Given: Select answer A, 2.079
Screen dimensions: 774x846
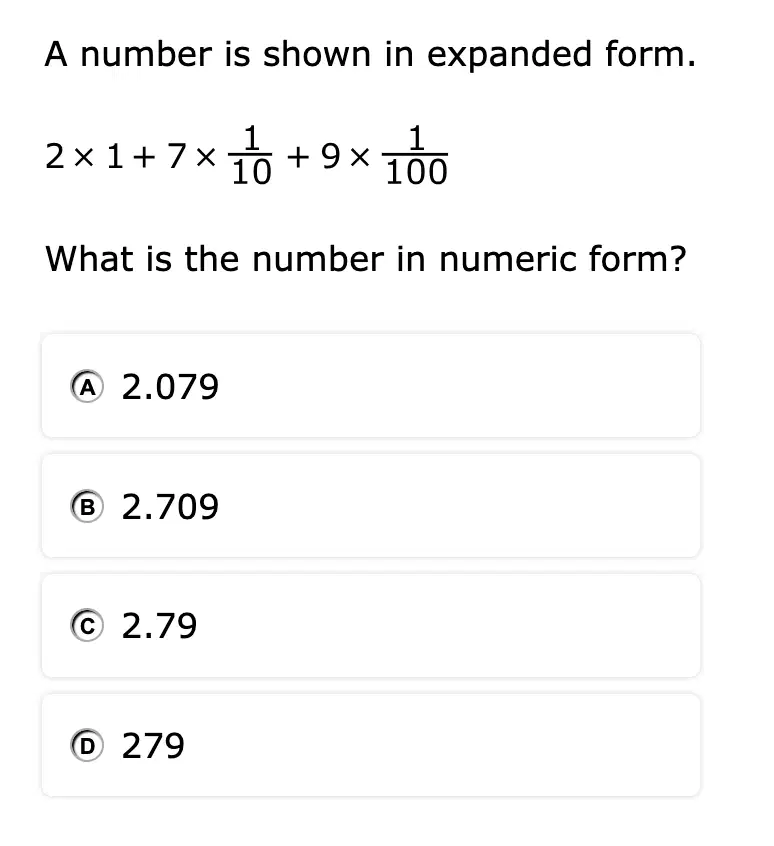Looking at the screenshot, I should coord(371,386).
